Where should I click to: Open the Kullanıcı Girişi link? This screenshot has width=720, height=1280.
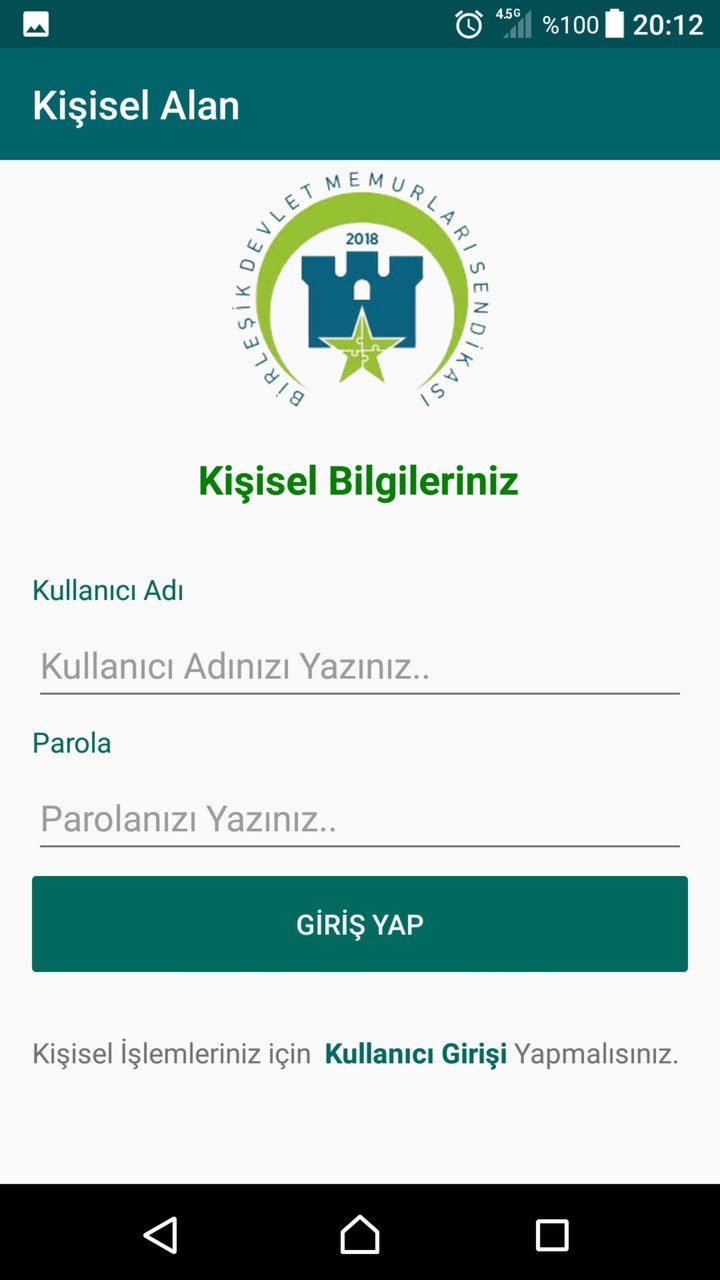[x=416, y=1053]
